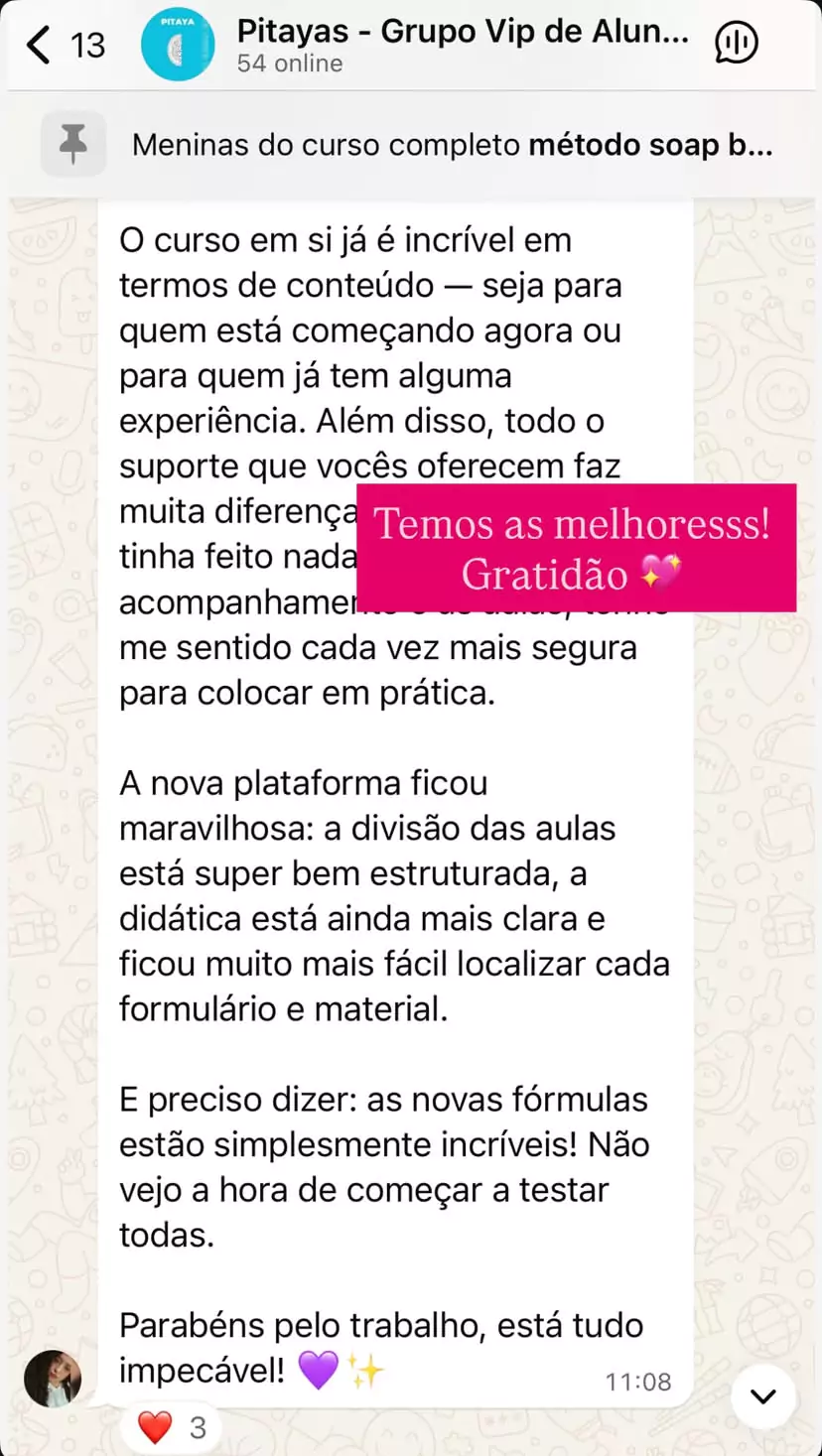Image resolution: width=822 pixels, height=1456 pixels.
Task: Go back to the chats list
Action: coord(40,45)
